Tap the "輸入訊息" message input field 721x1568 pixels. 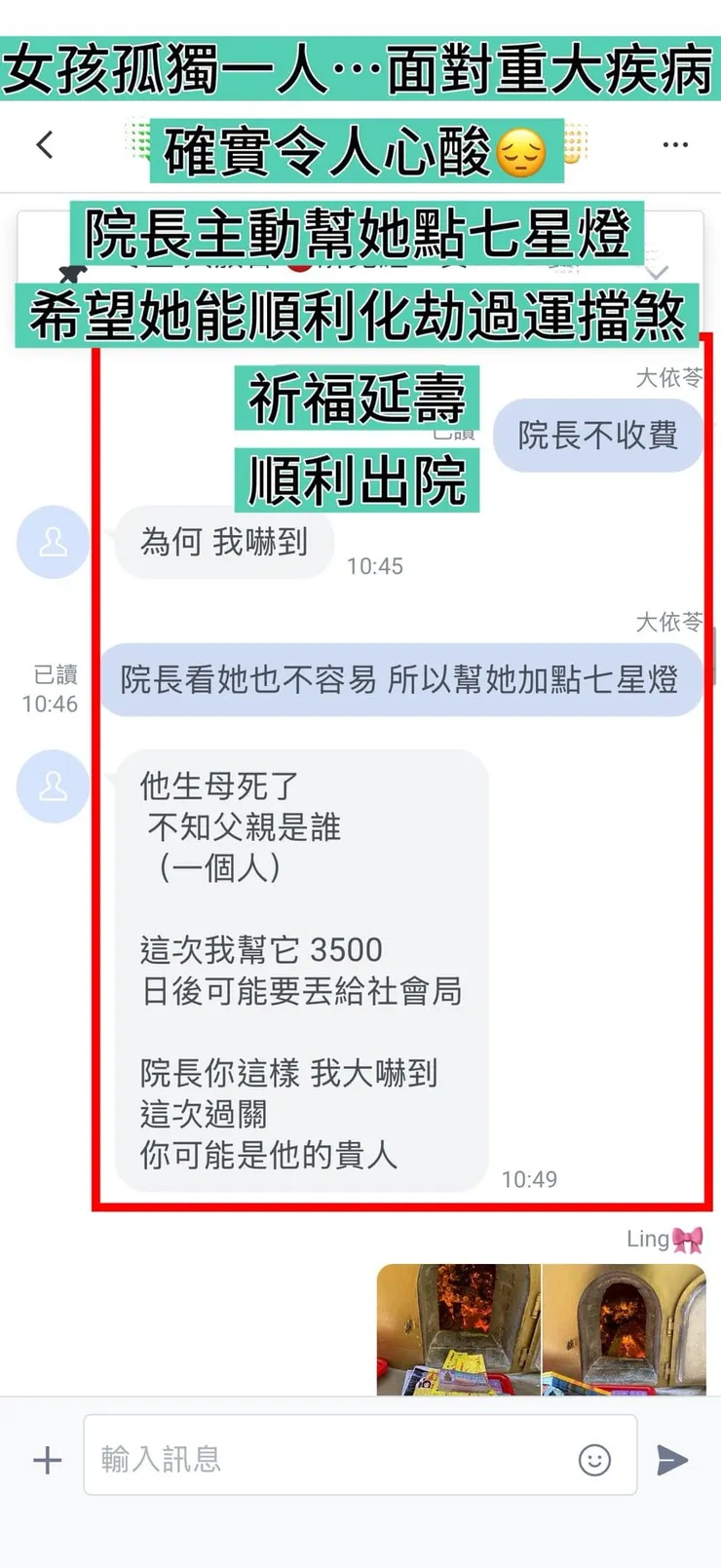pyautogui.click(x=292, y=1459)
